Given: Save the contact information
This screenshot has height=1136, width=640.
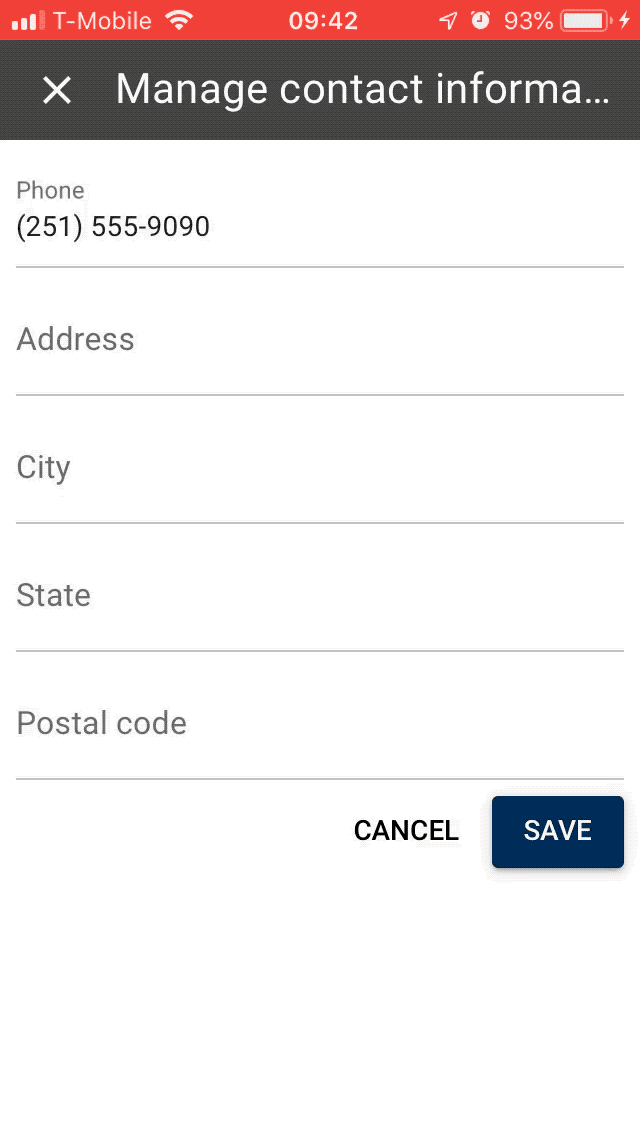Looking at the screenshot, I should coord(557,831).
